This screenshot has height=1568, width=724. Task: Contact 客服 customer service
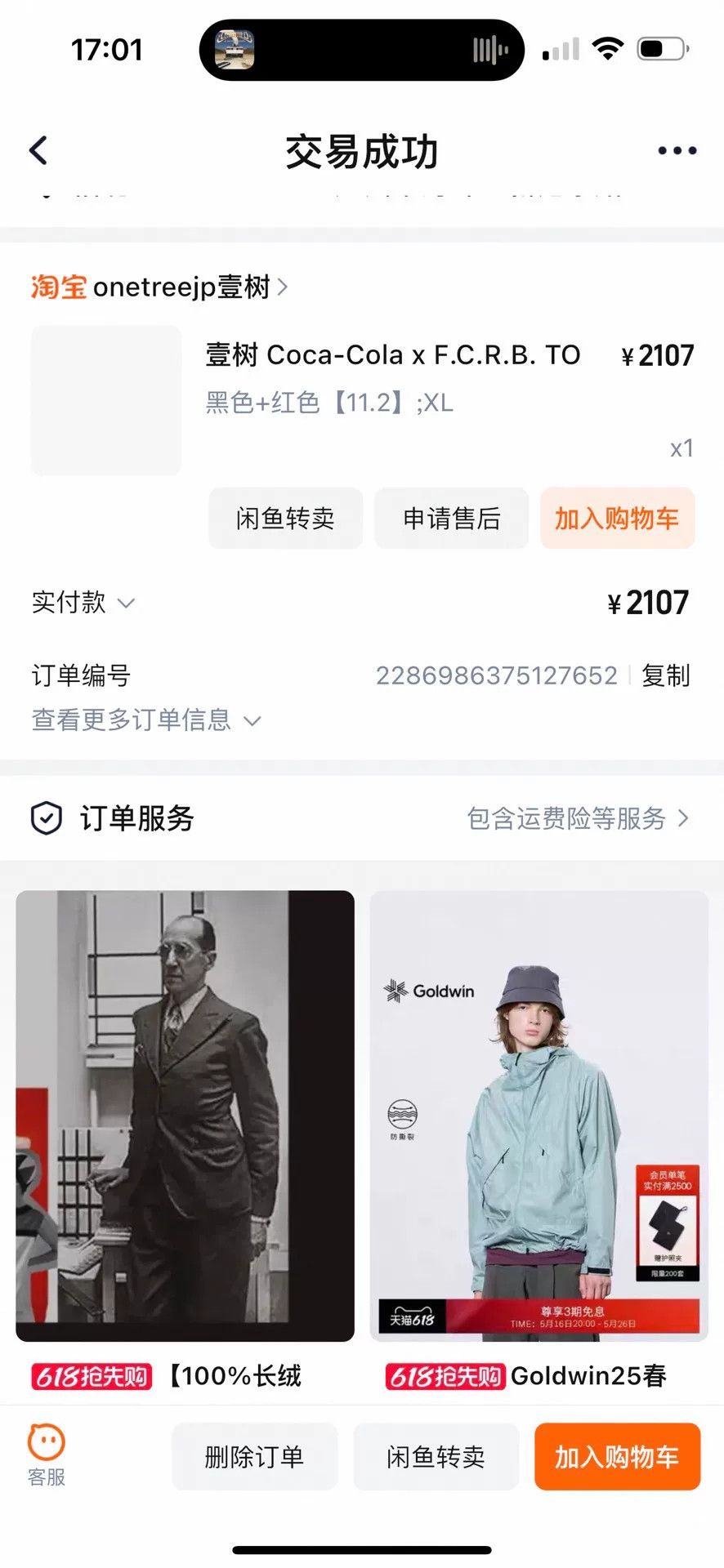point(47,1456)
